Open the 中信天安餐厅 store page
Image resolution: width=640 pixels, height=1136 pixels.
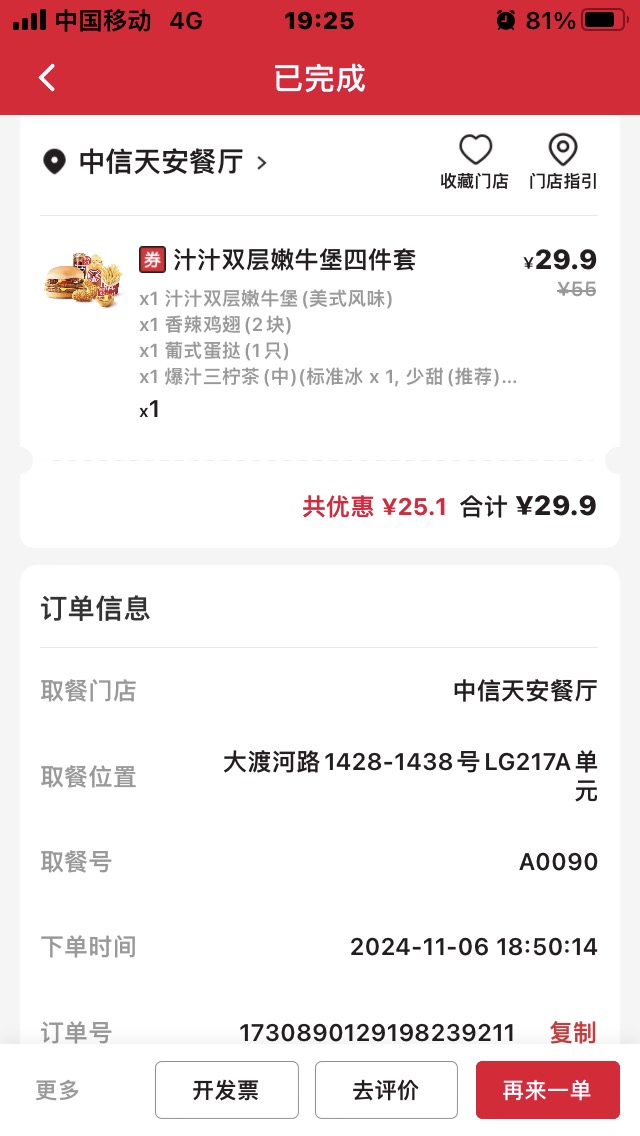click(x=154, y=162)
